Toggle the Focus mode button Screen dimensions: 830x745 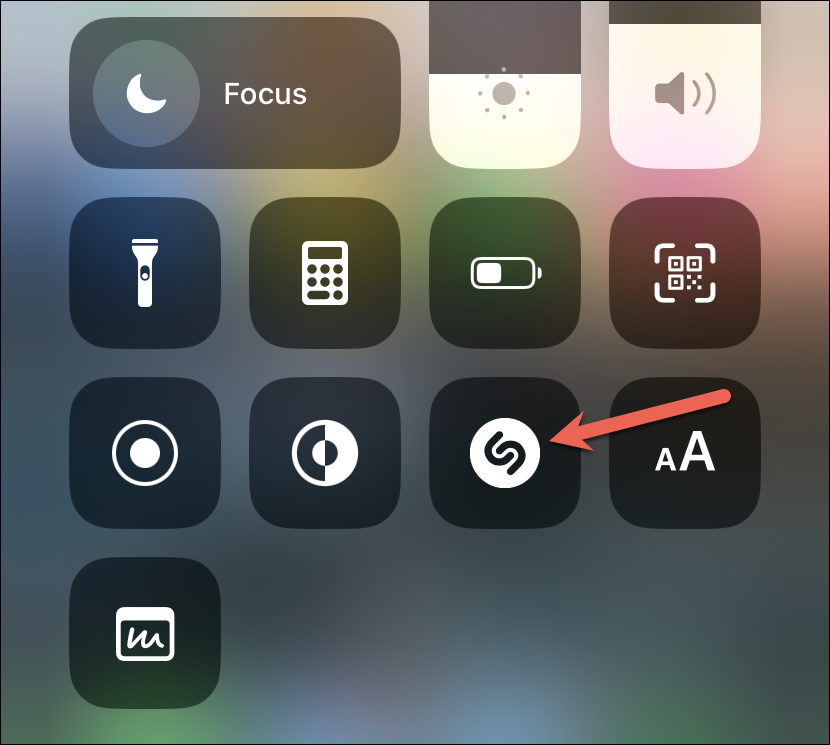234,94
